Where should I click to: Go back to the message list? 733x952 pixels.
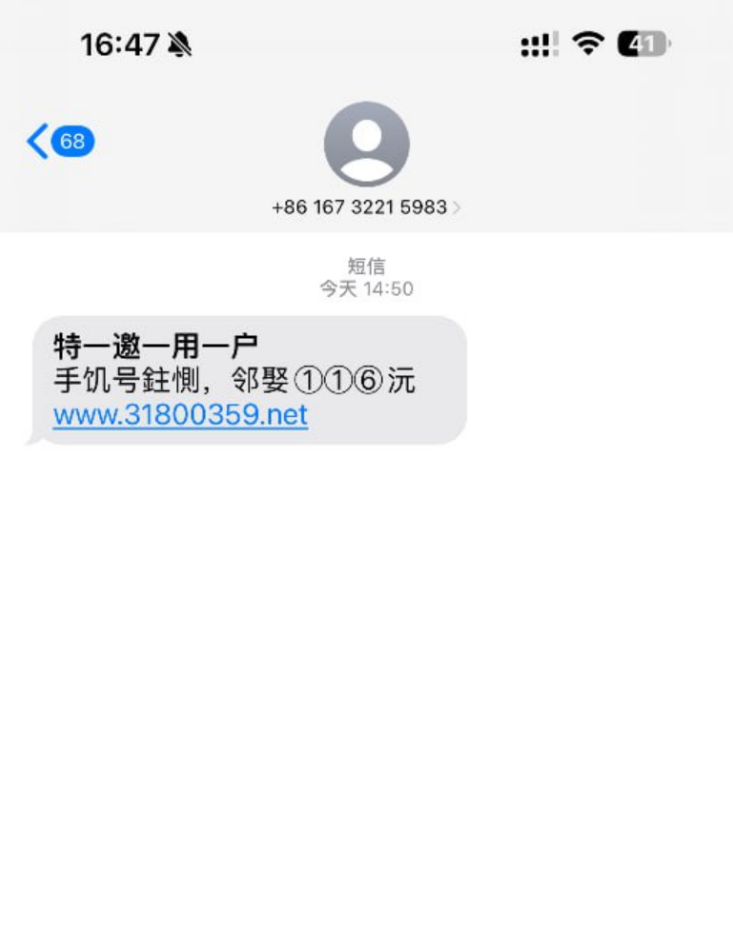58,141
